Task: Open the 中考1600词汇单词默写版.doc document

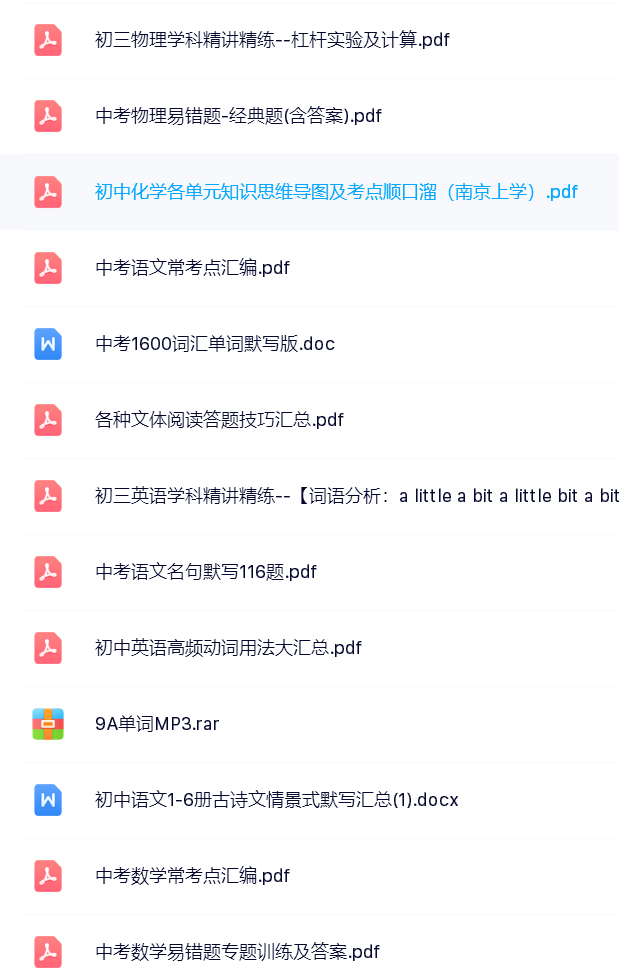Action: click(x=215, y=344)
